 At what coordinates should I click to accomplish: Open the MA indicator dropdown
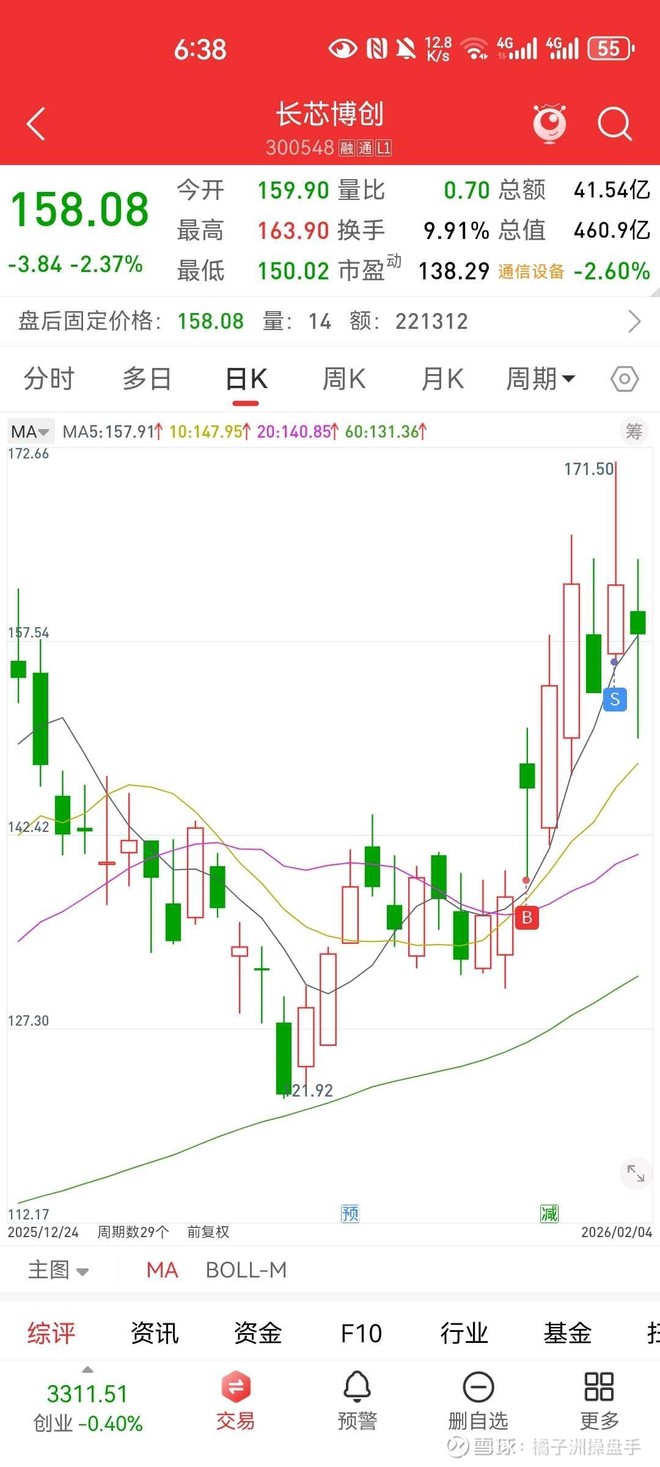click(30, 432)
